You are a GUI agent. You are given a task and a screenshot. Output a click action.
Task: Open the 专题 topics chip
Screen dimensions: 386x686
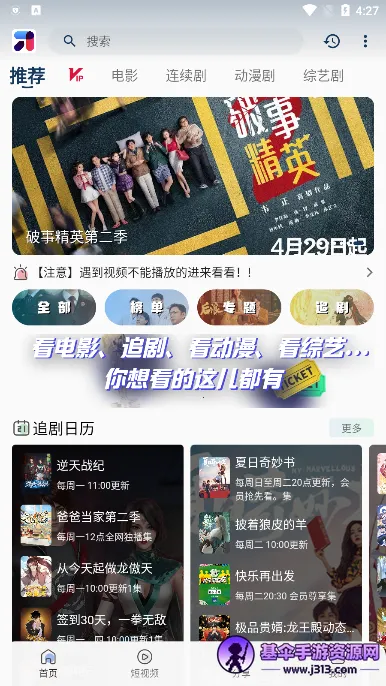point(239,307)
